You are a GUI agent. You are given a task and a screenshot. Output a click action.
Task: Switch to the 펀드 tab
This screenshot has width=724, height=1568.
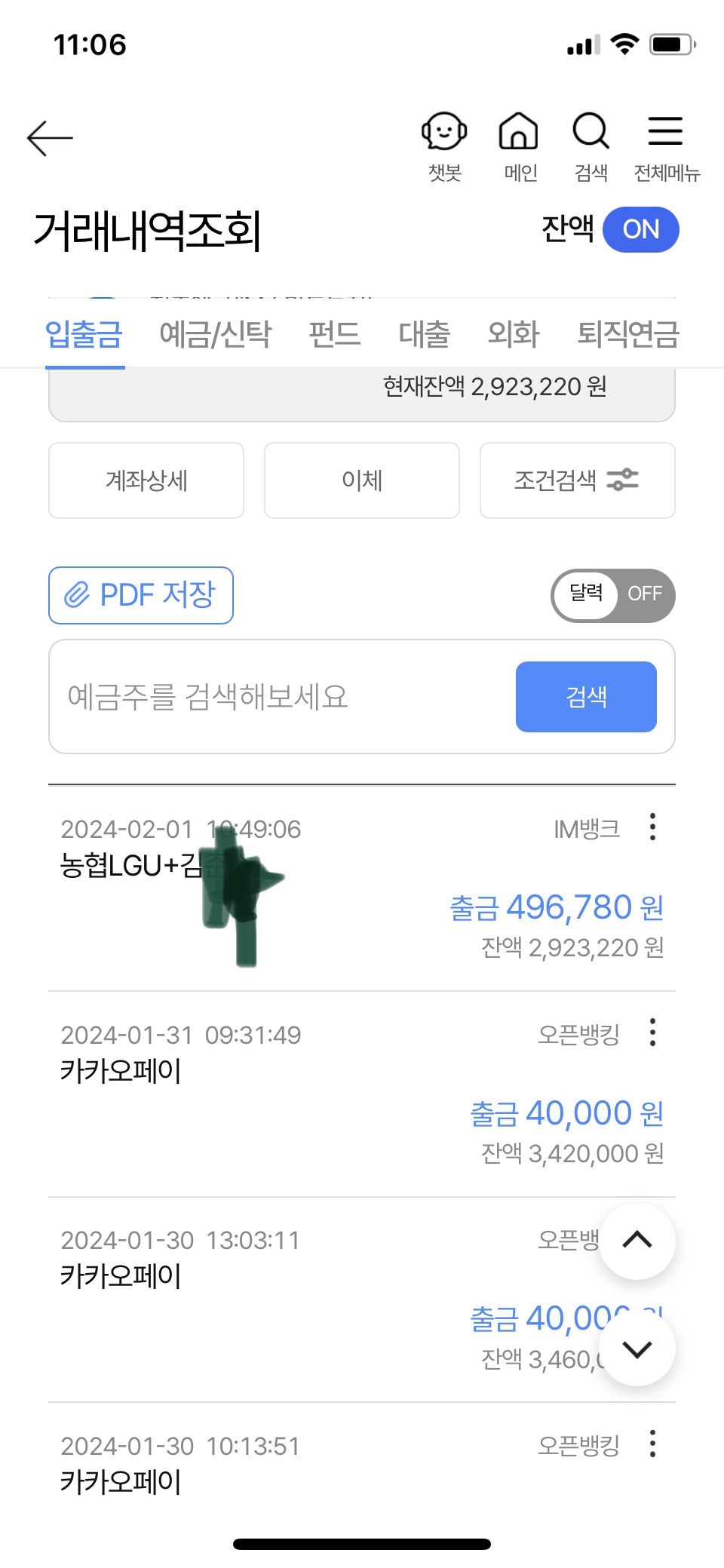click(335, 334)
